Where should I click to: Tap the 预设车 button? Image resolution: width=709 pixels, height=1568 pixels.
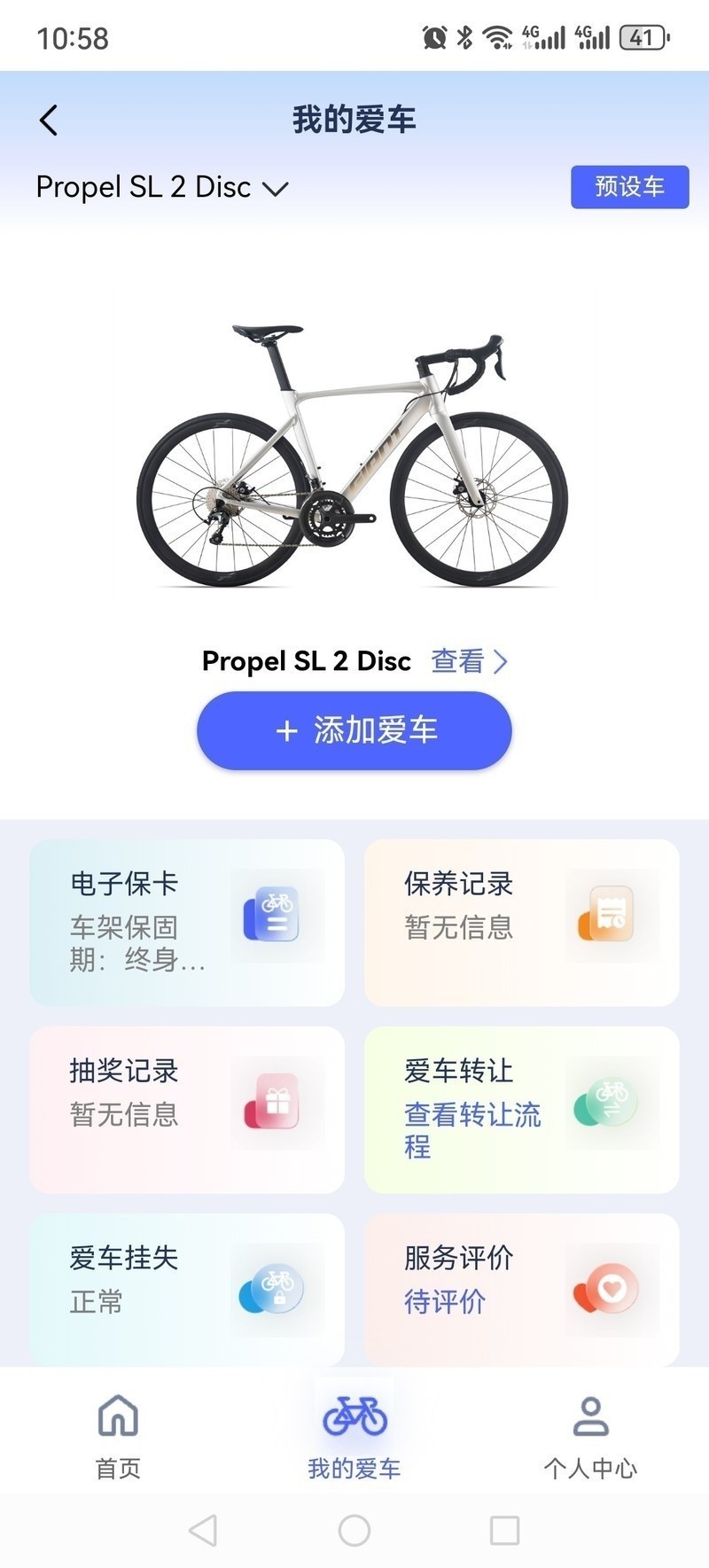(629, 187)
